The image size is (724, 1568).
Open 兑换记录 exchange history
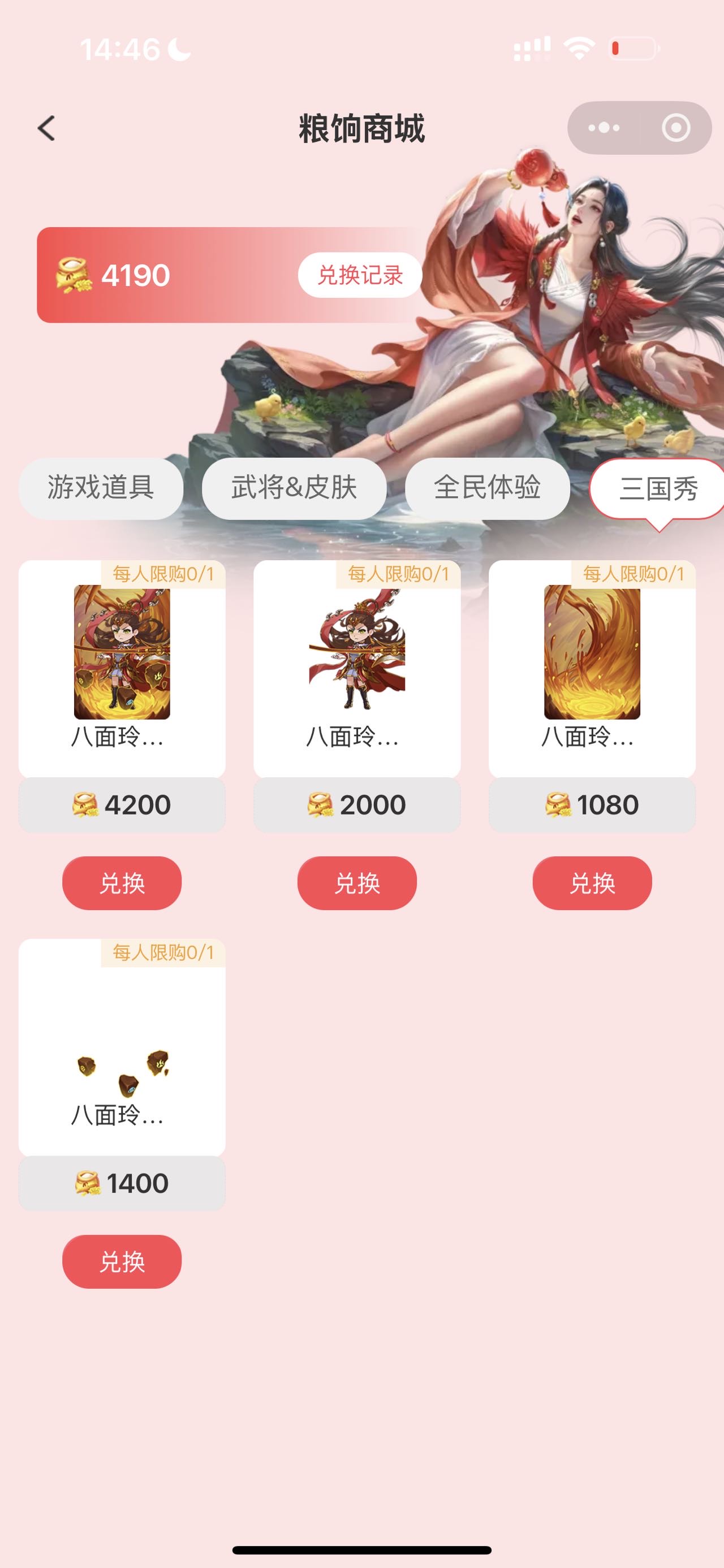pyautogui.click(x=359, y=275)
